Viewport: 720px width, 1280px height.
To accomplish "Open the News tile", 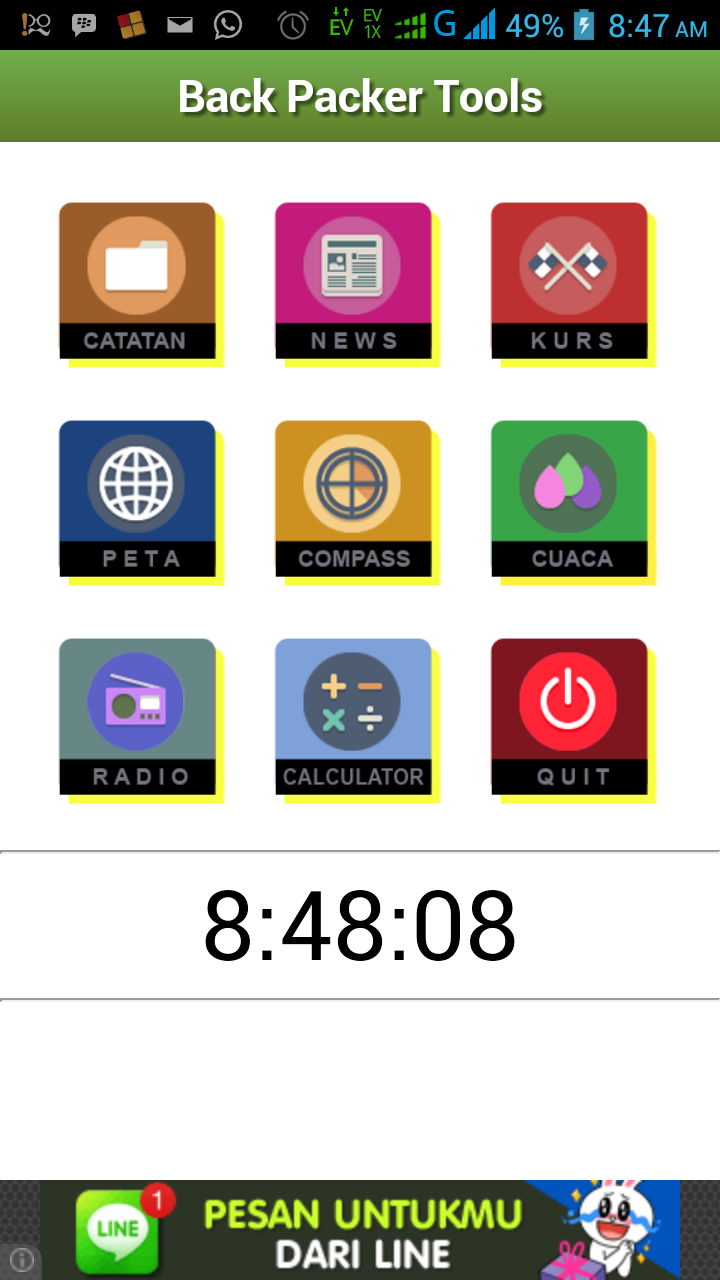I will tap(353, 280).
